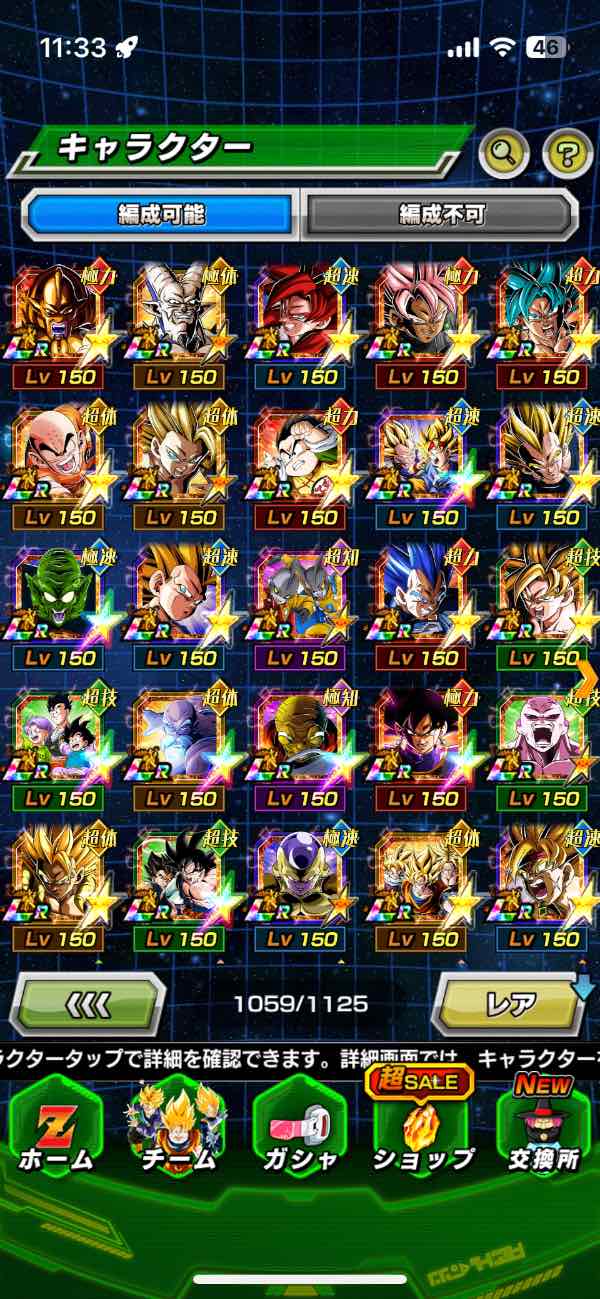The width and height of the screenshot is (600, 1299).
Task: Open the help question mark
Action: pyautogui.click(x=567, y=153)
